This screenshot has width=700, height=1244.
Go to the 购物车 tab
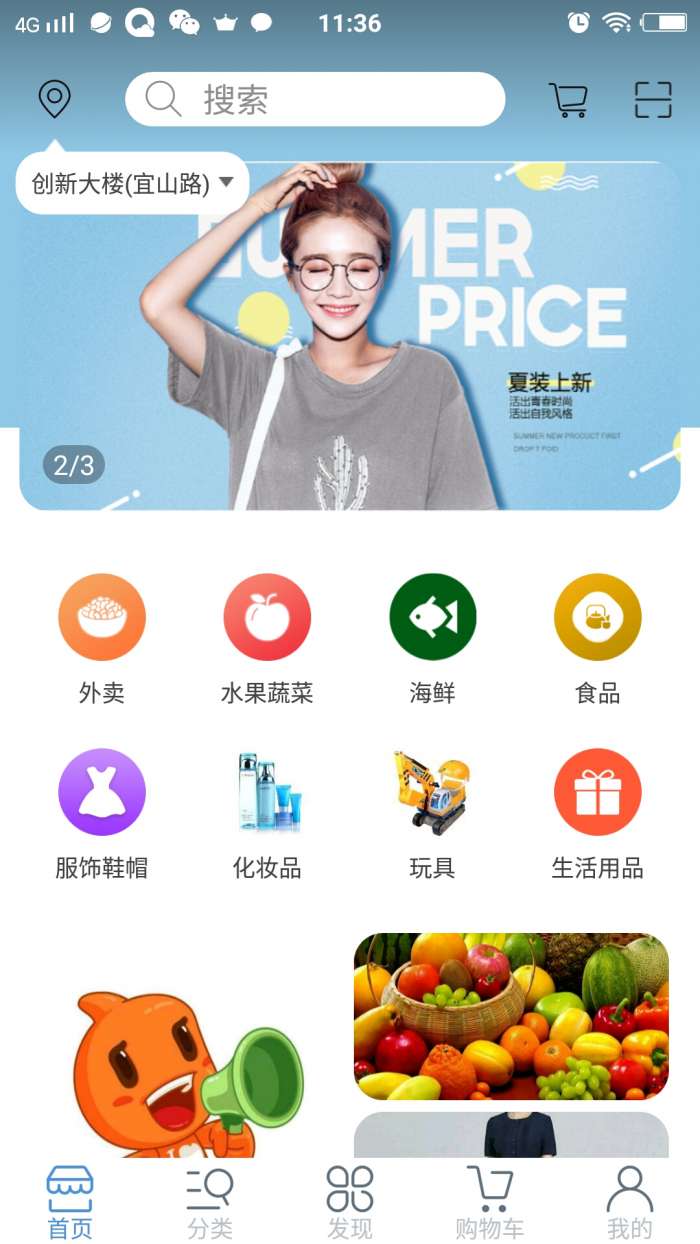490,1201
